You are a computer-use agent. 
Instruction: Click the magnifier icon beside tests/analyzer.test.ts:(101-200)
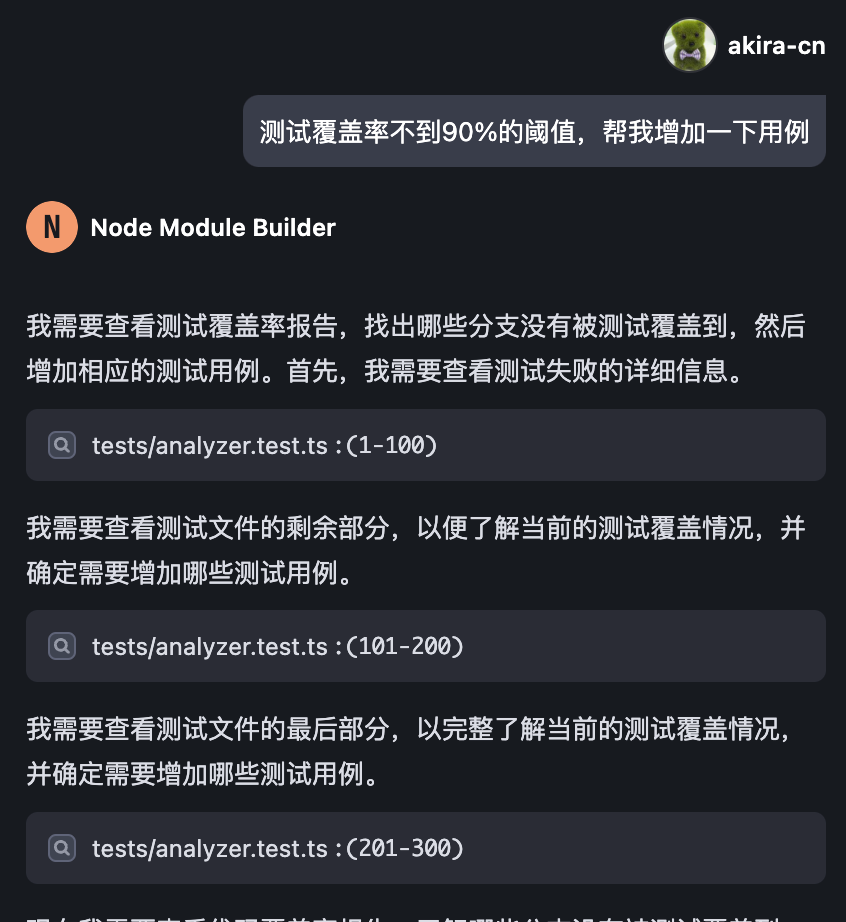pos(62,646)
